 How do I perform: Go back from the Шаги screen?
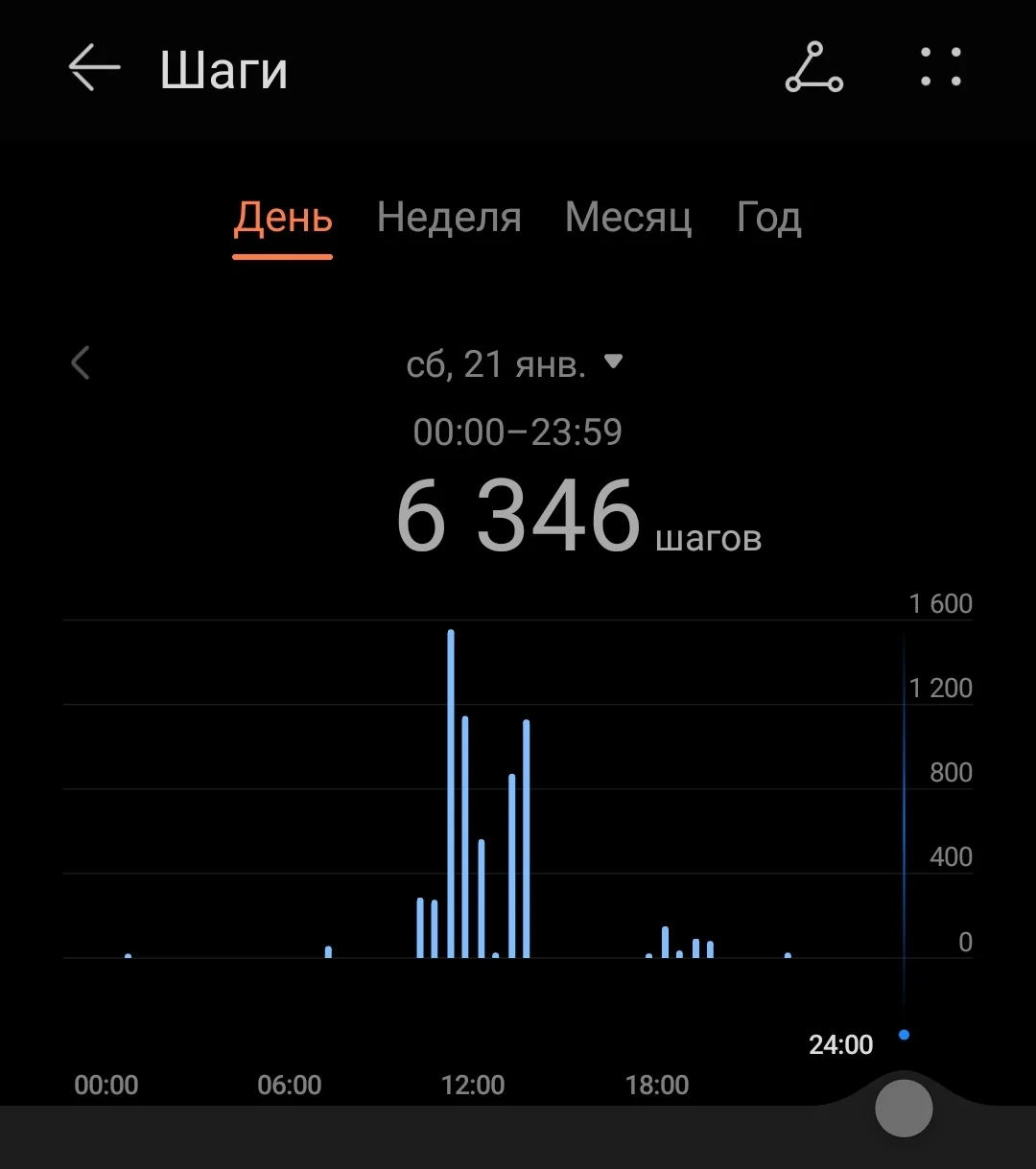[94, 69]
